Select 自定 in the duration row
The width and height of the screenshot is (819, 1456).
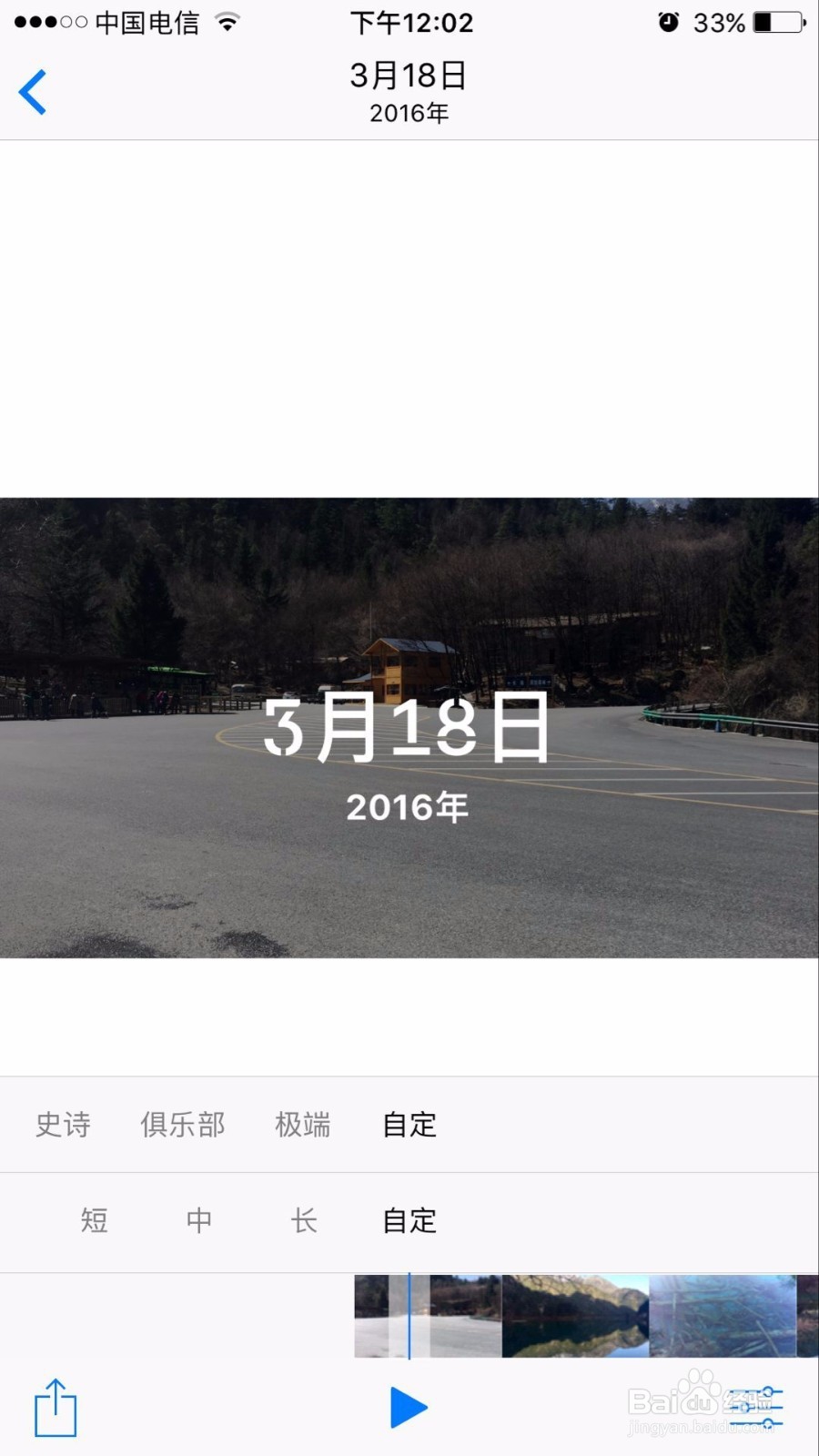click(409, 1221)
